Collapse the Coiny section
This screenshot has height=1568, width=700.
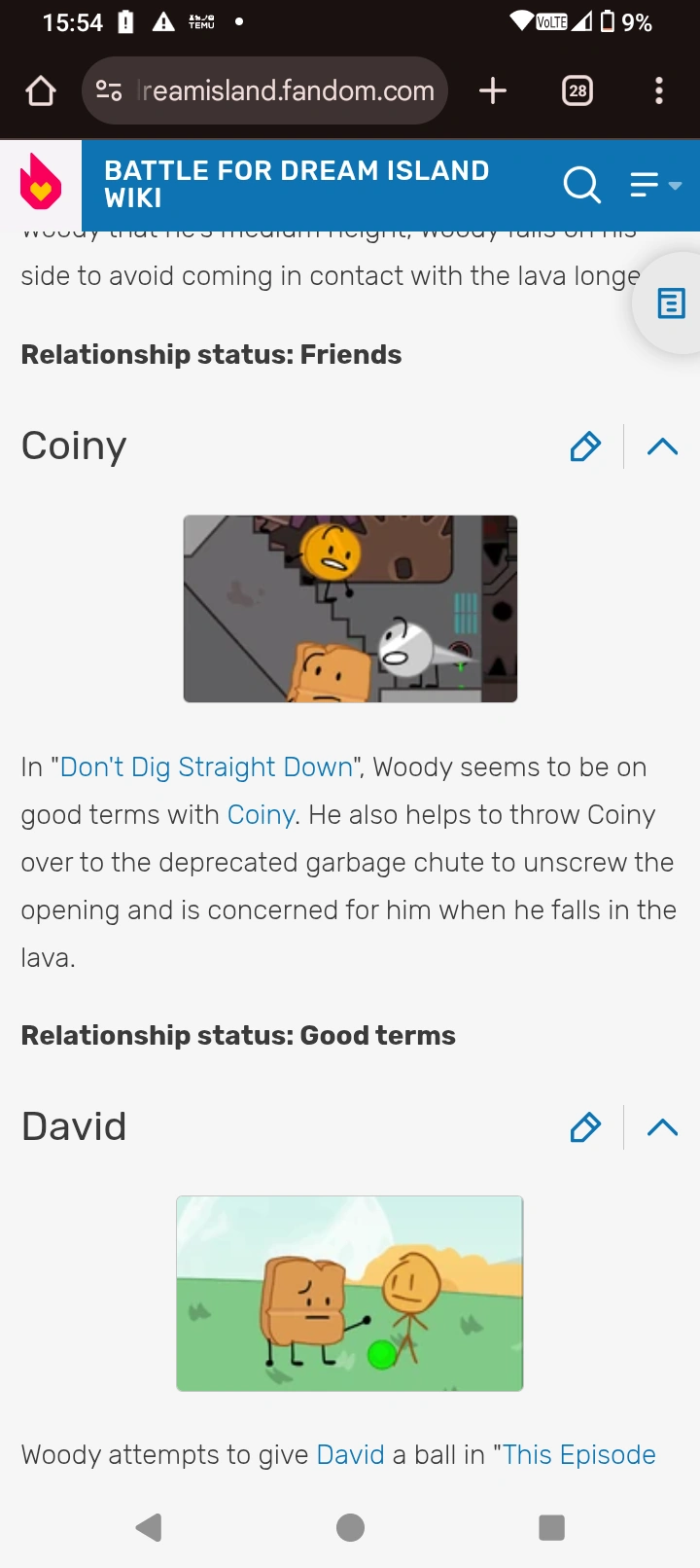[662, 446]
